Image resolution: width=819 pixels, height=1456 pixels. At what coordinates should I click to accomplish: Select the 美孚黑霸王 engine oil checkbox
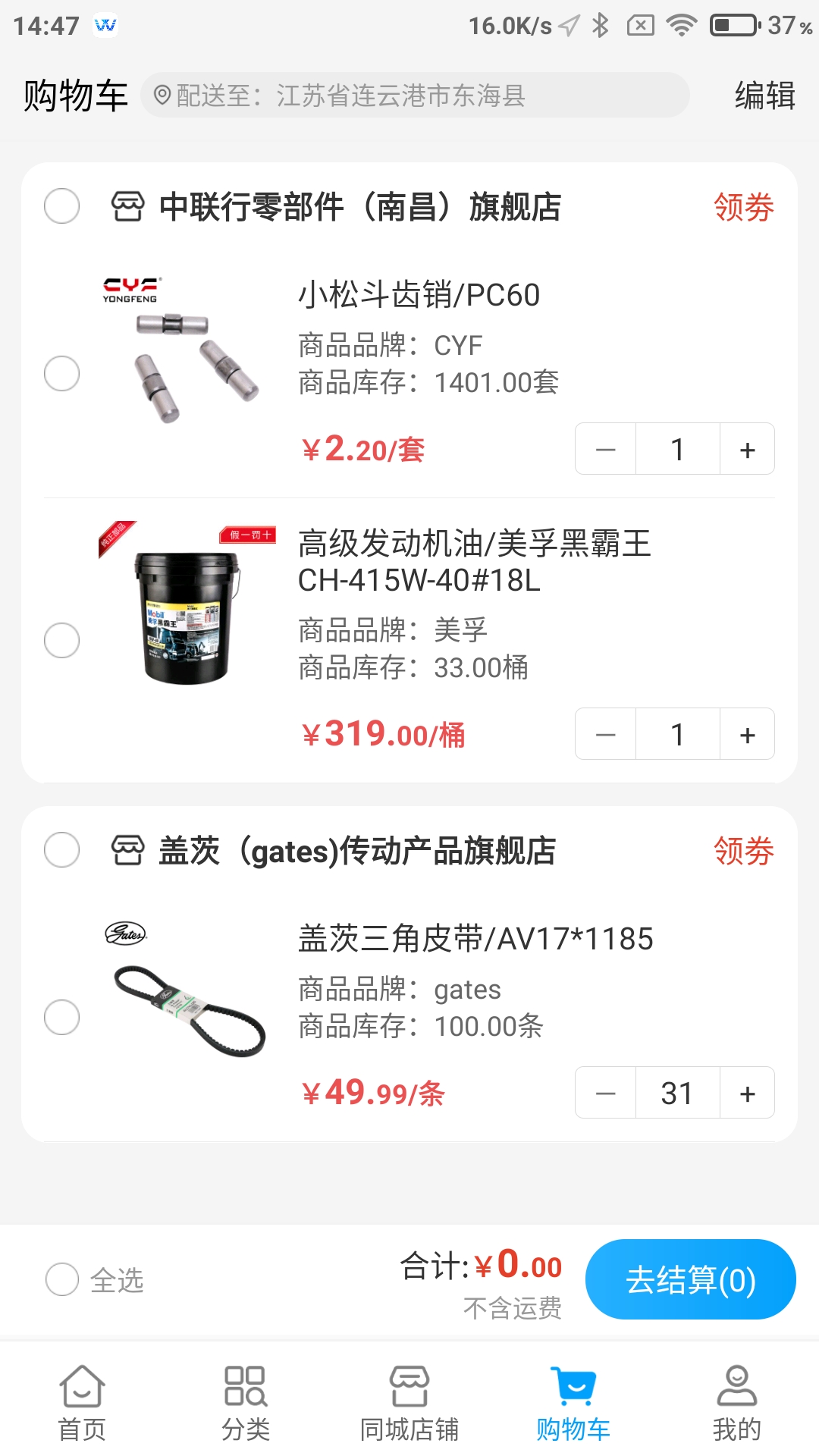(62, 641)
